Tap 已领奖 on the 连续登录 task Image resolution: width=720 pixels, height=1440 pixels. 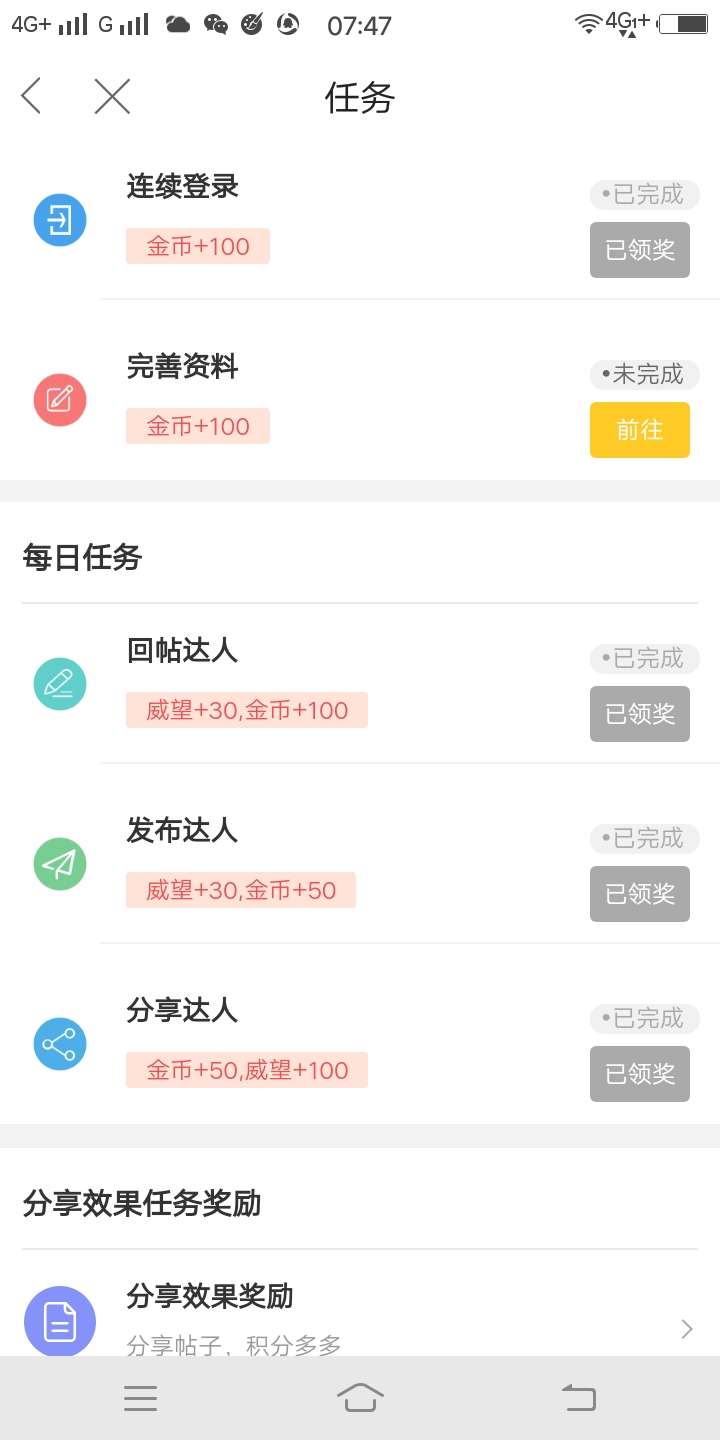pos(640,250)
